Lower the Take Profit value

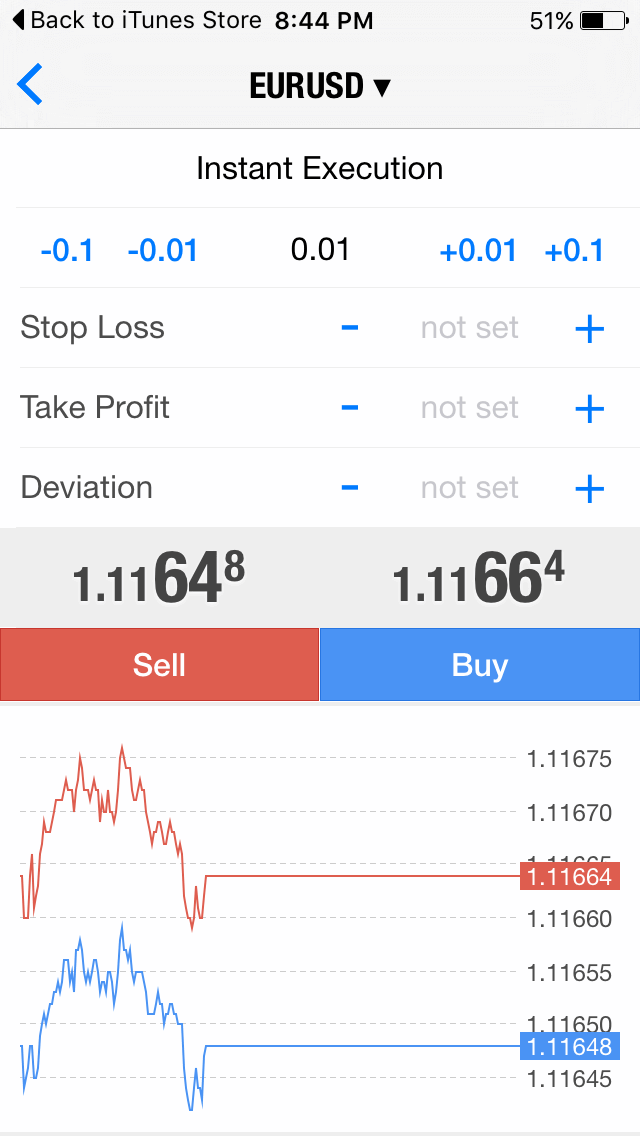350,408
